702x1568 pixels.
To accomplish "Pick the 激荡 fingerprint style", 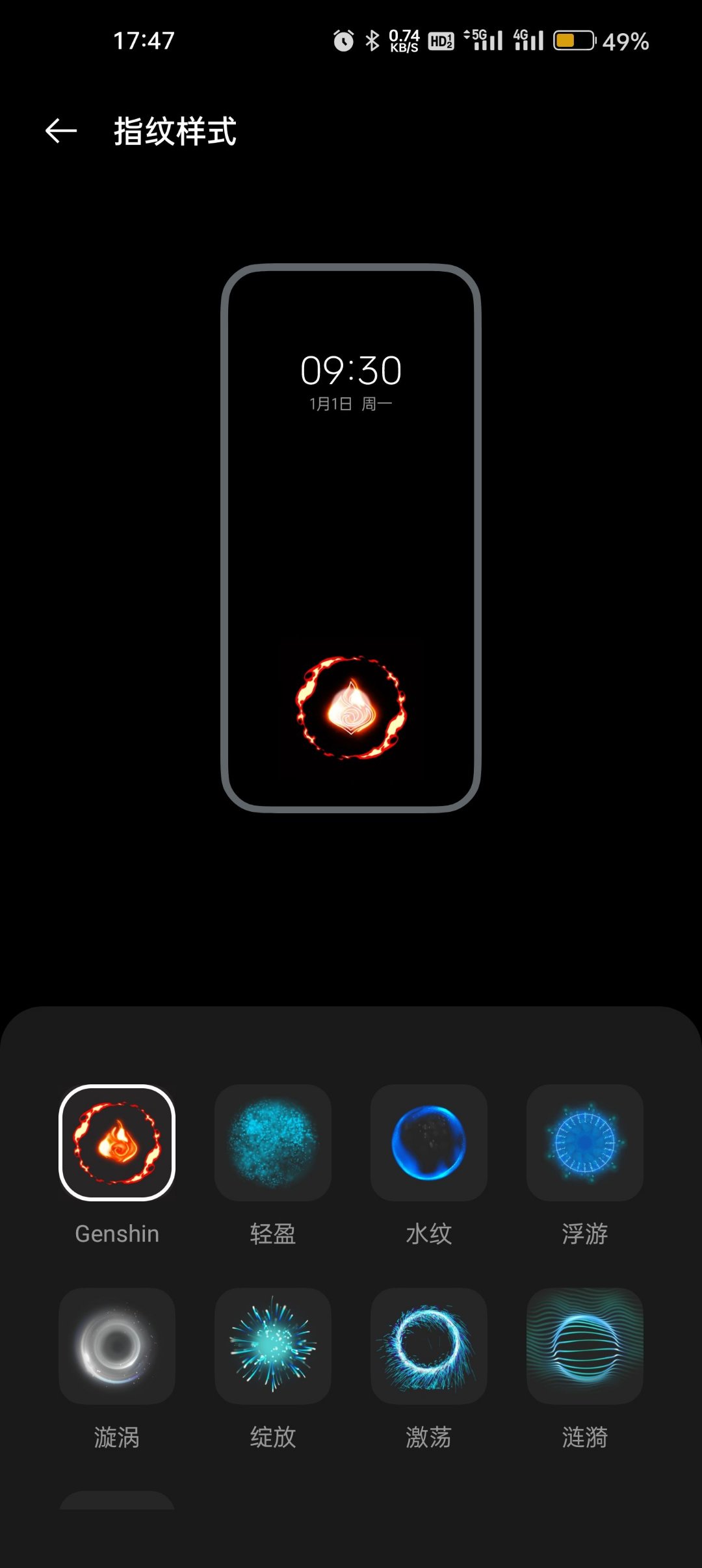I will click(x=429, y=1346).
